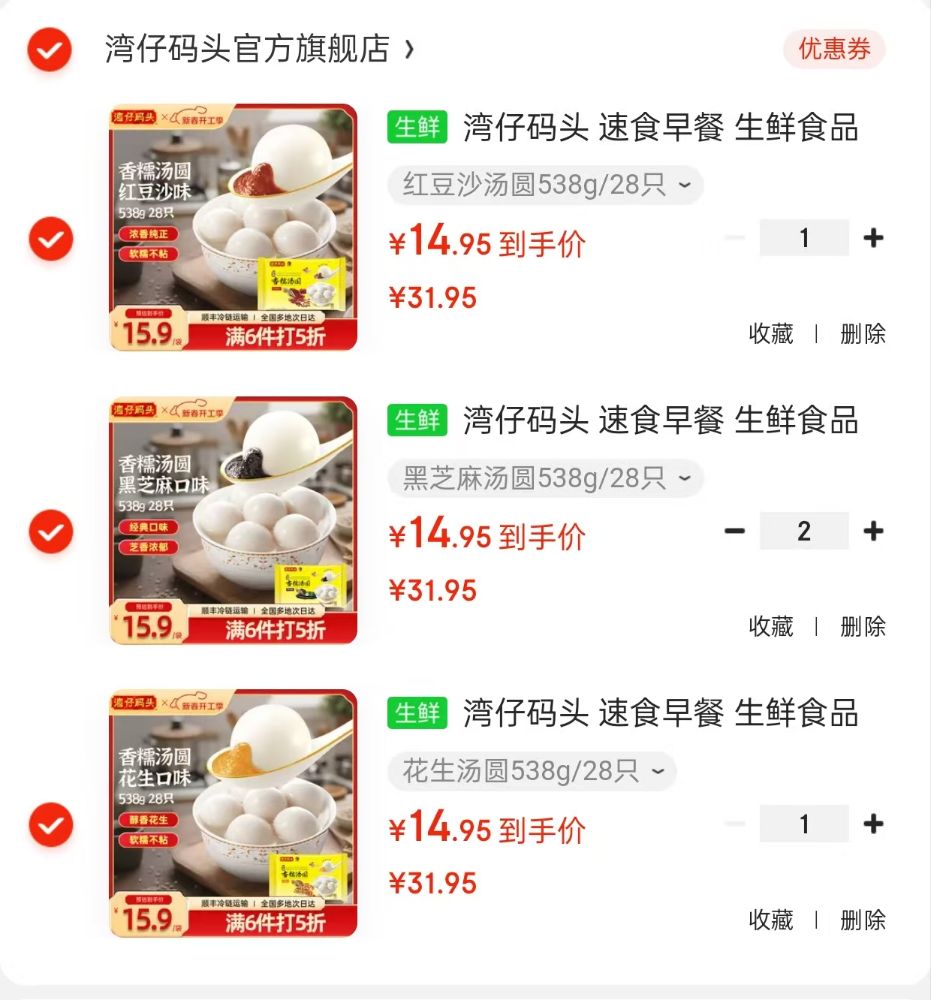Deselect the 红豆沙汤圆 item checkbox

point(50,239)
